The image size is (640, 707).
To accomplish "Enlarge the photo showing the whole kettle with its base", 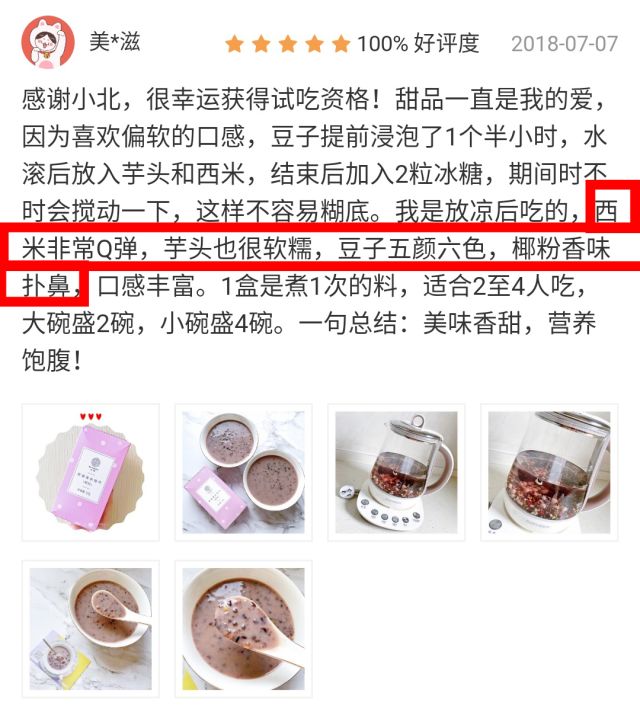I will click(396, 472).
